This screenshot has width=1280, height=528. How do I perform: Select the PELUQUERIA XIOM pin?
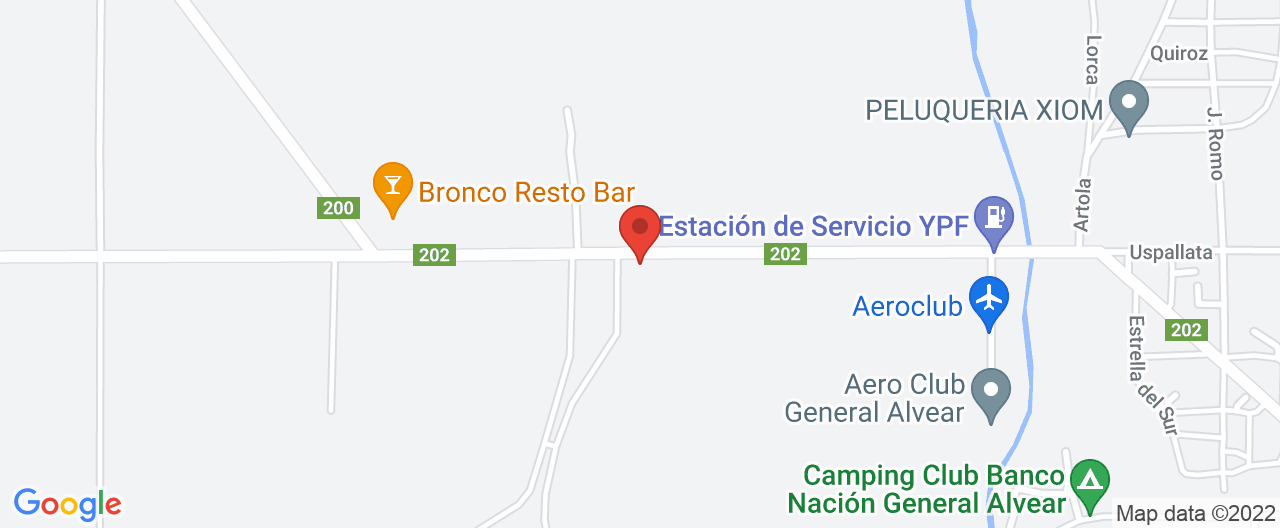pyautogui.click(x=1130, y=103)
